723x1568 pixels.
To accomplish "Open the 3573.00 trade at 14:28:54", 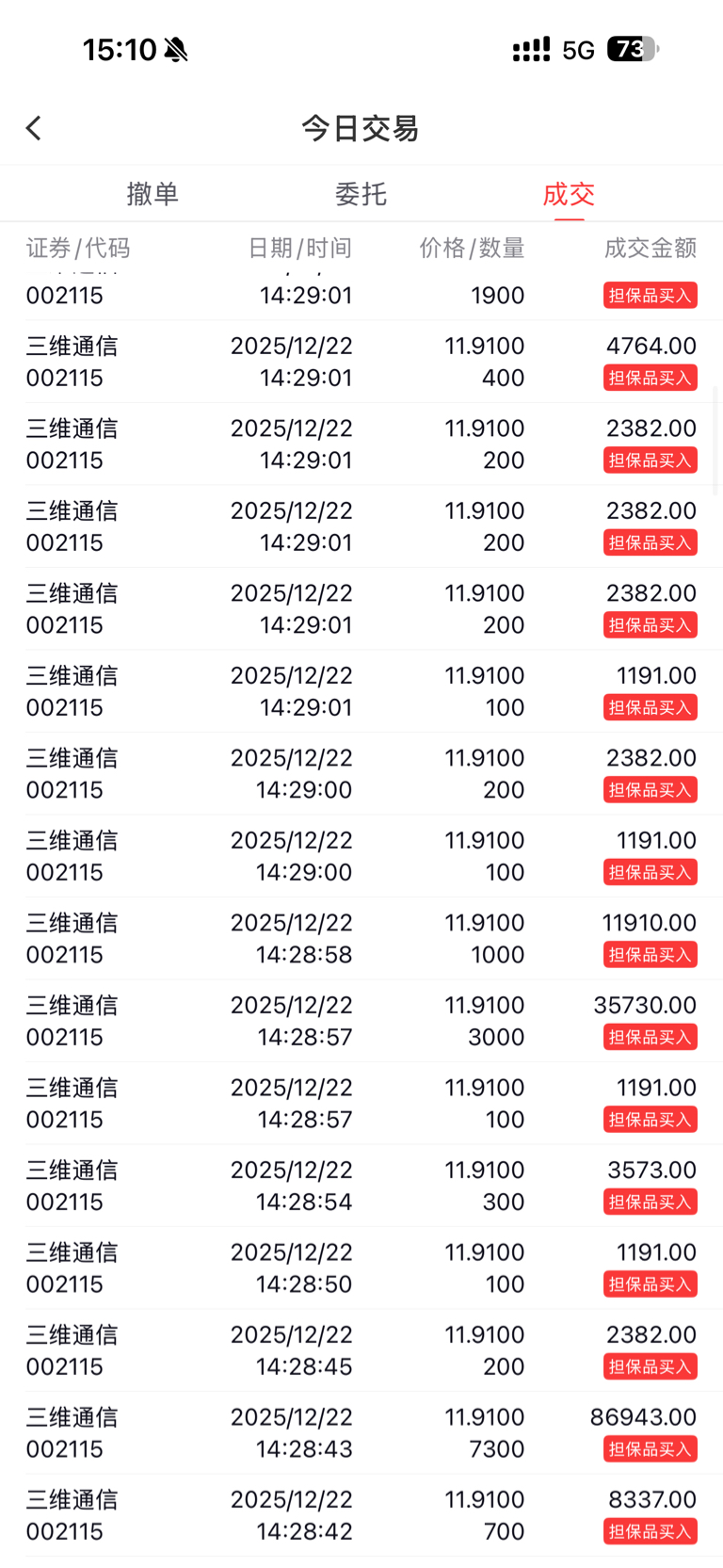I will point(361,1186).
